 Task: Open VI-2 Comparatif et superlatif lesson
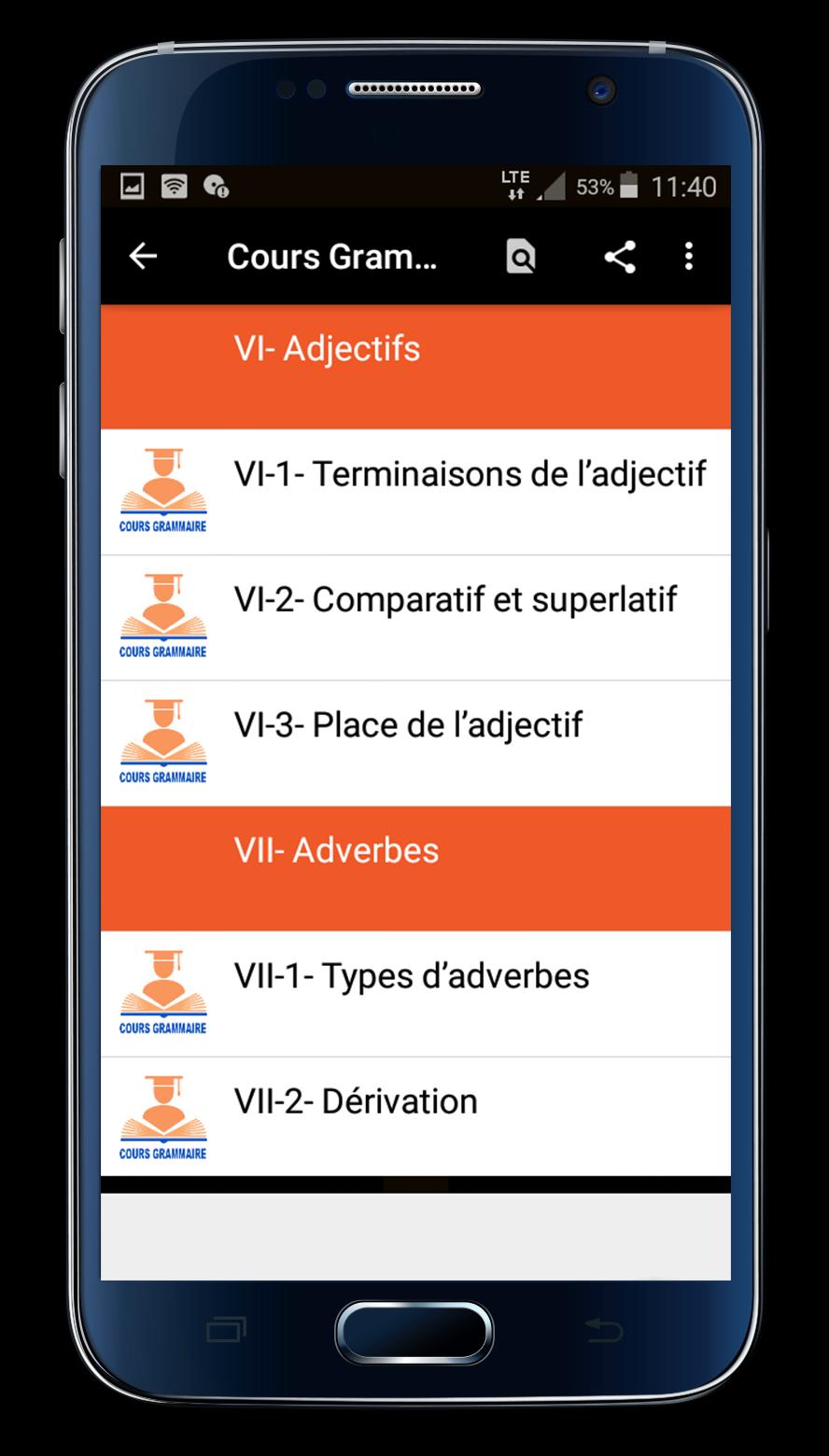click(415, 617)
